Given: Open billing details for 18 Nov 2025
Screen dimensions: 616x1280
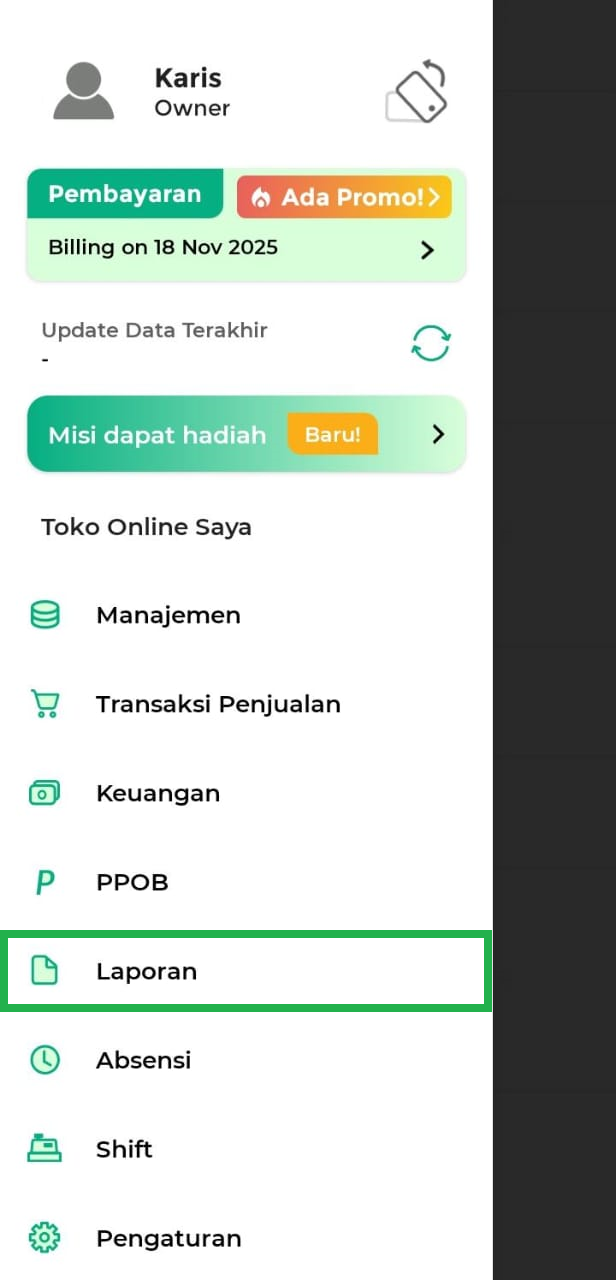Looking at the screenshot, I should 245,248.
